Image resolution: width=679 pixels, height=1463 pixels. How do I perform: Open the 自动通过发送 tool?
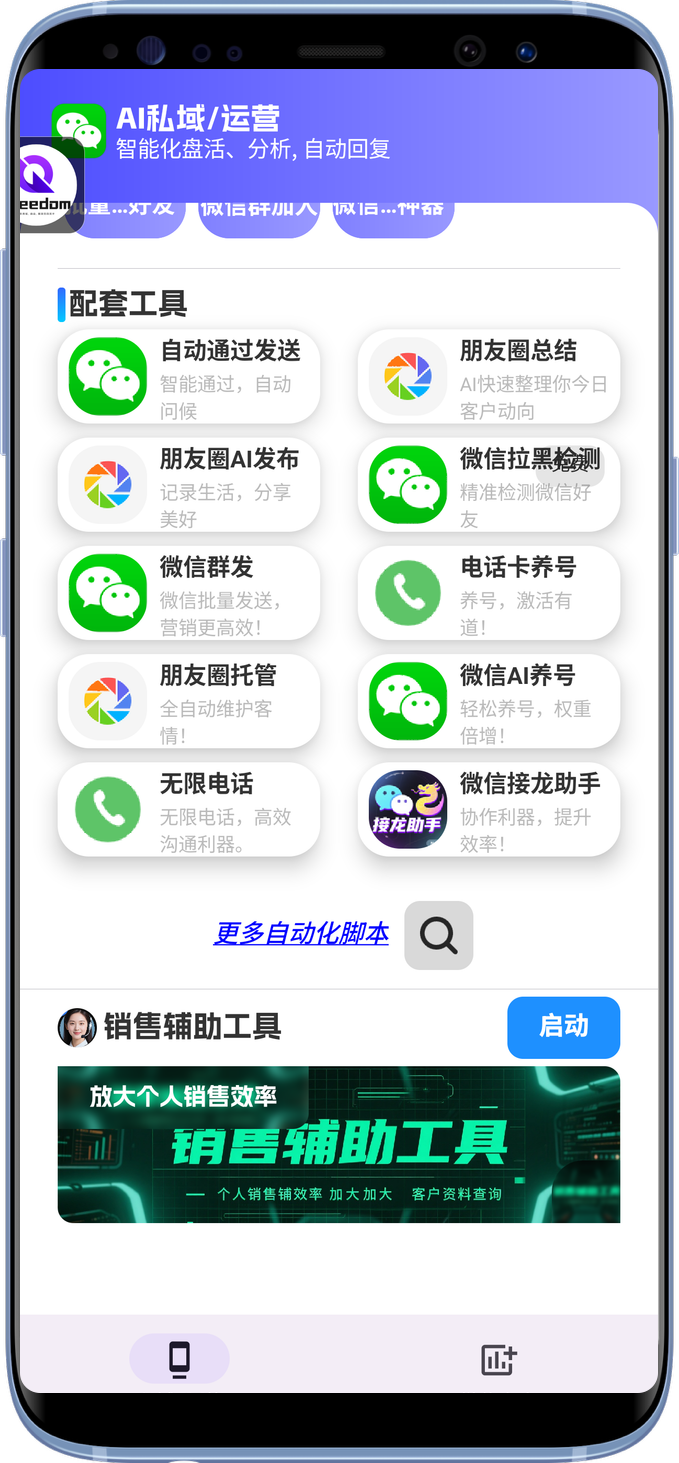click(189, 377)
